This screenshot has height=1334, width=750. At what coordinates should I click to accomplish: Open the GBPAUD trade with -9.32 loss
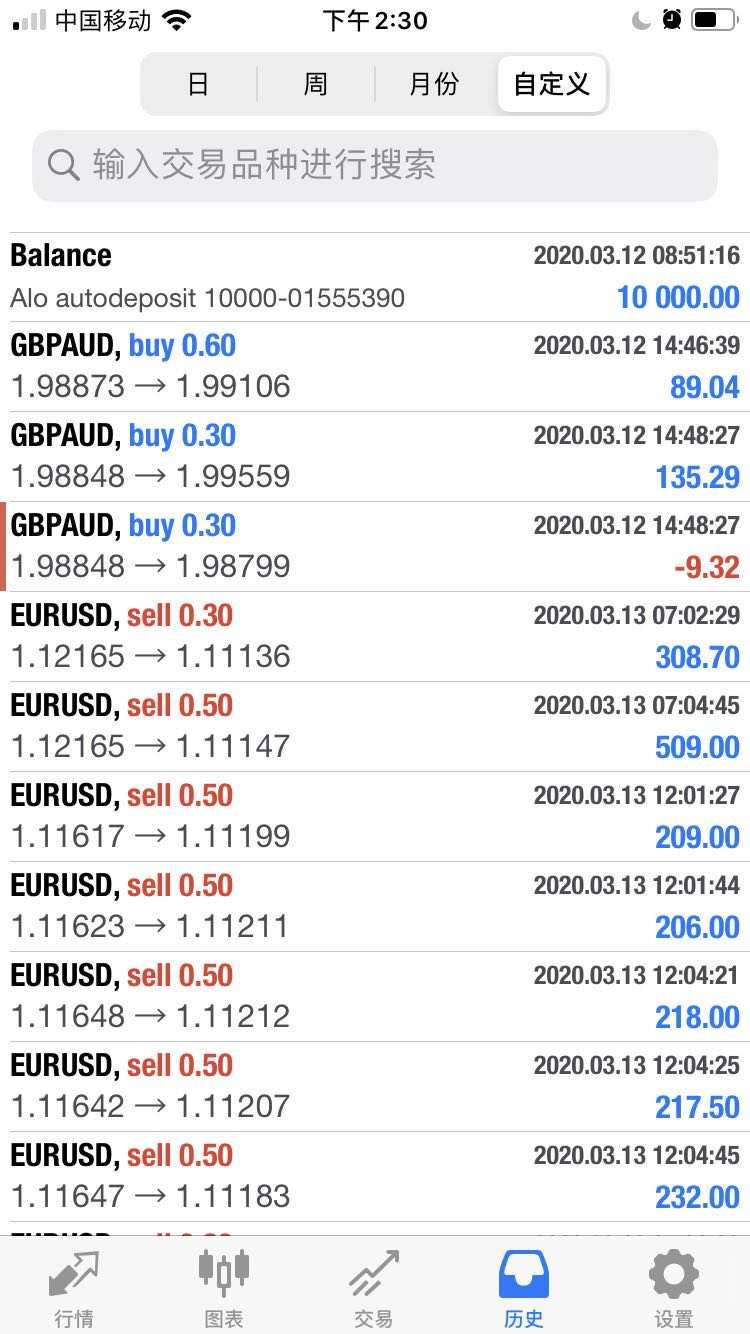(x=375, y=546)
